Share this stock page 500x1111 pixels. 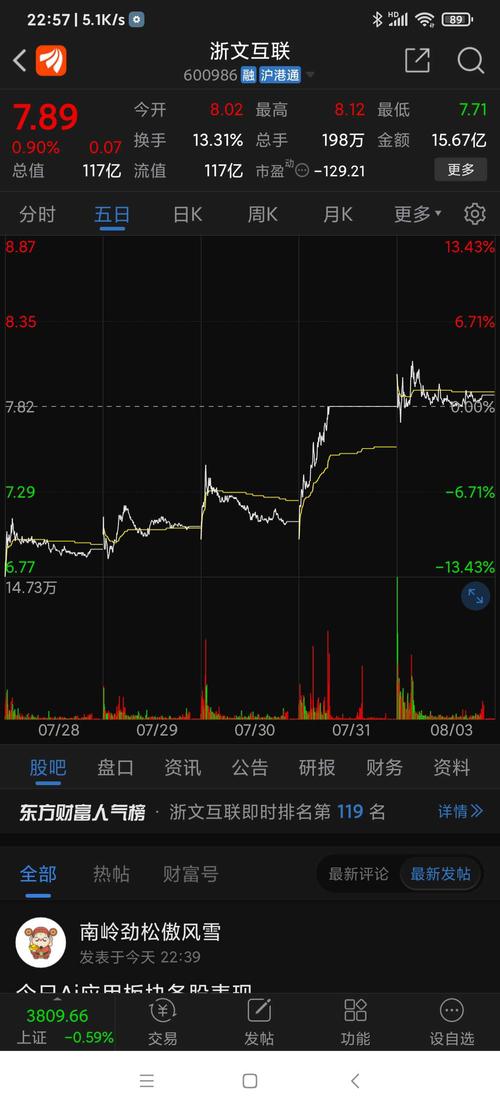coord(417,60)
